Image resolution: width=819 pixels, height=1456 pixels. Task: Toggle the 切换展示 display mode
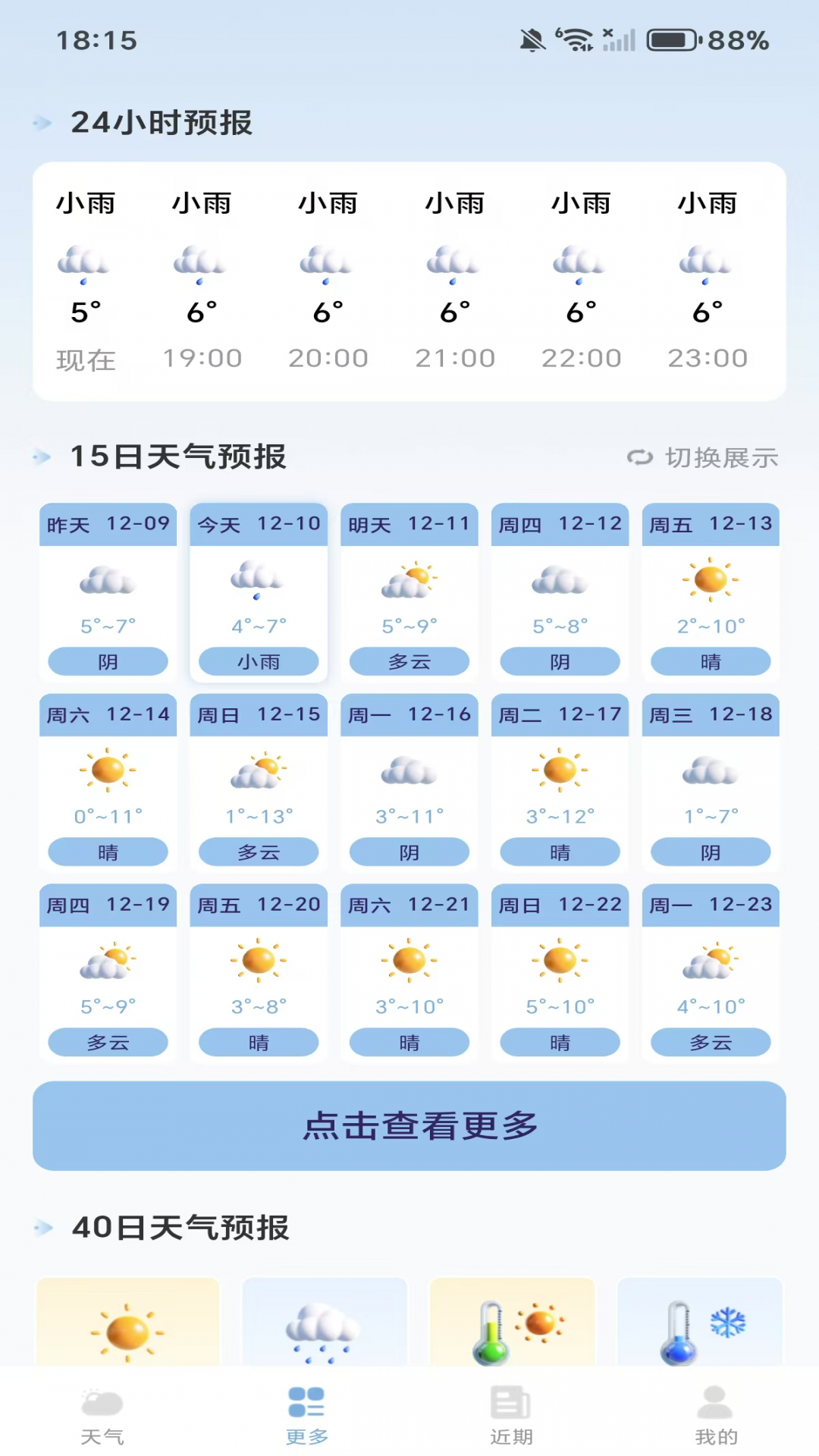click(705, 457)
